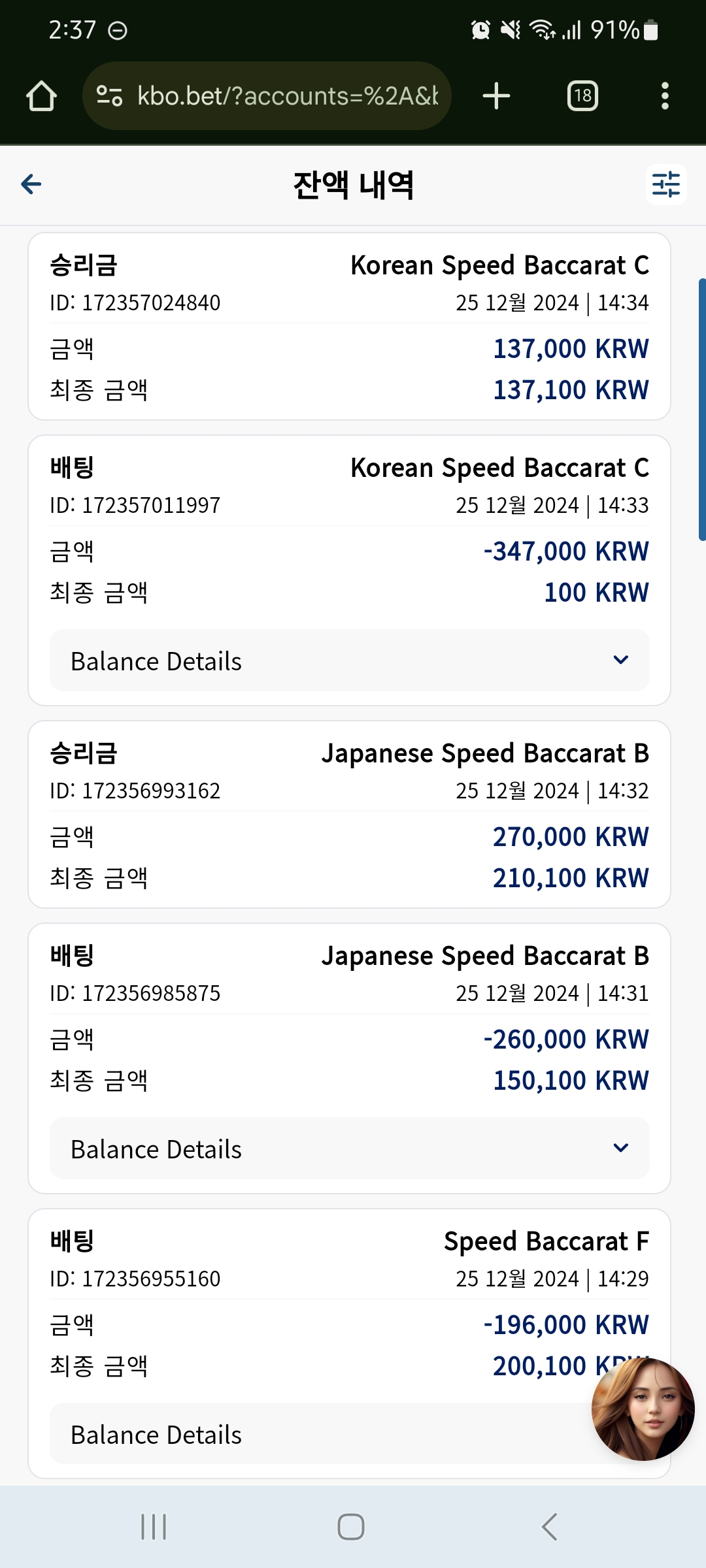Viewport: 706px width, 1568px height.
Task: Open the filter settings icon
Action: tap(666, 185)
